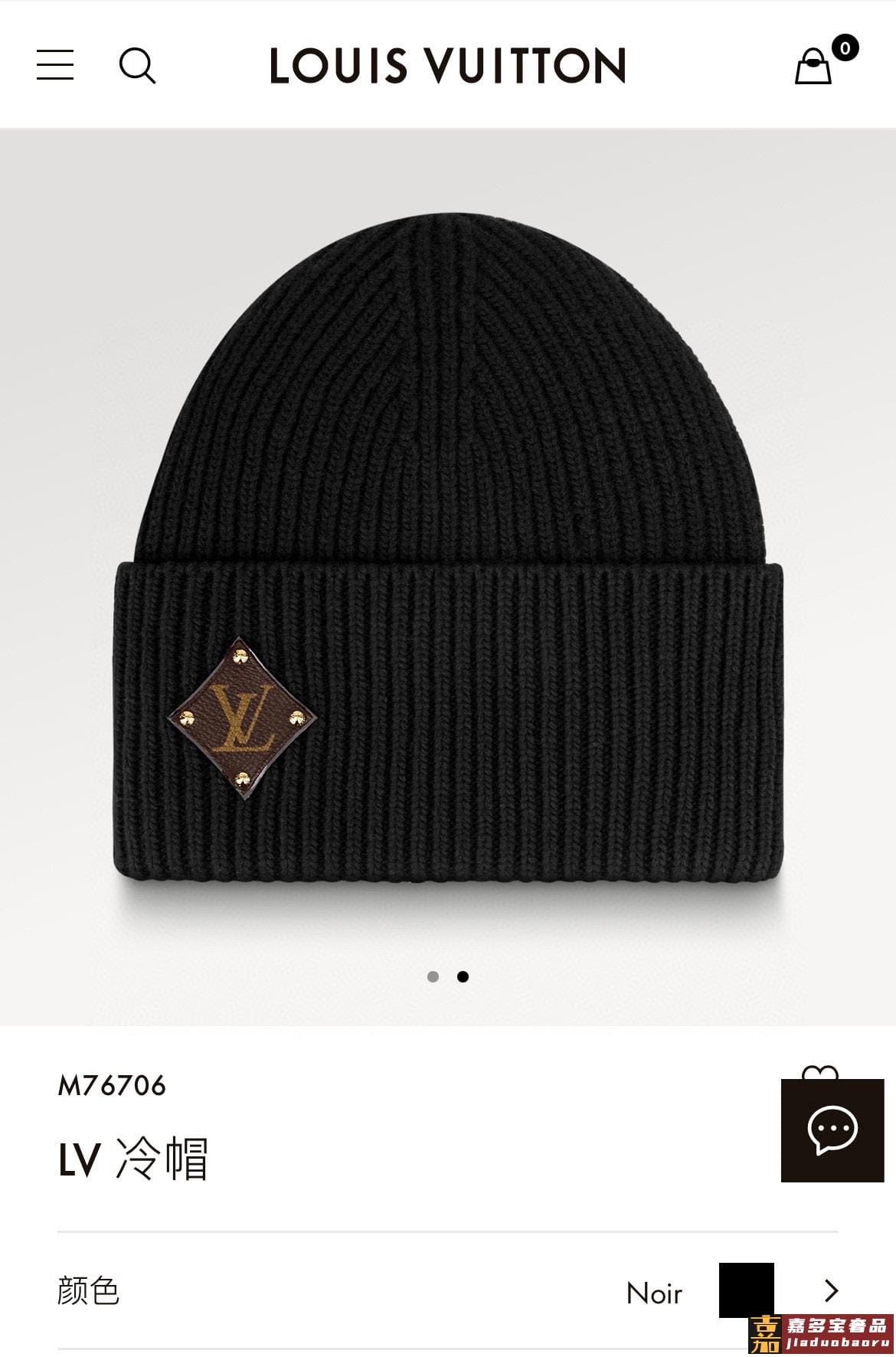This screenshot has width=896, height=1357.
Task: Go to Louis Vuitton home page
Action: point(448,66)
